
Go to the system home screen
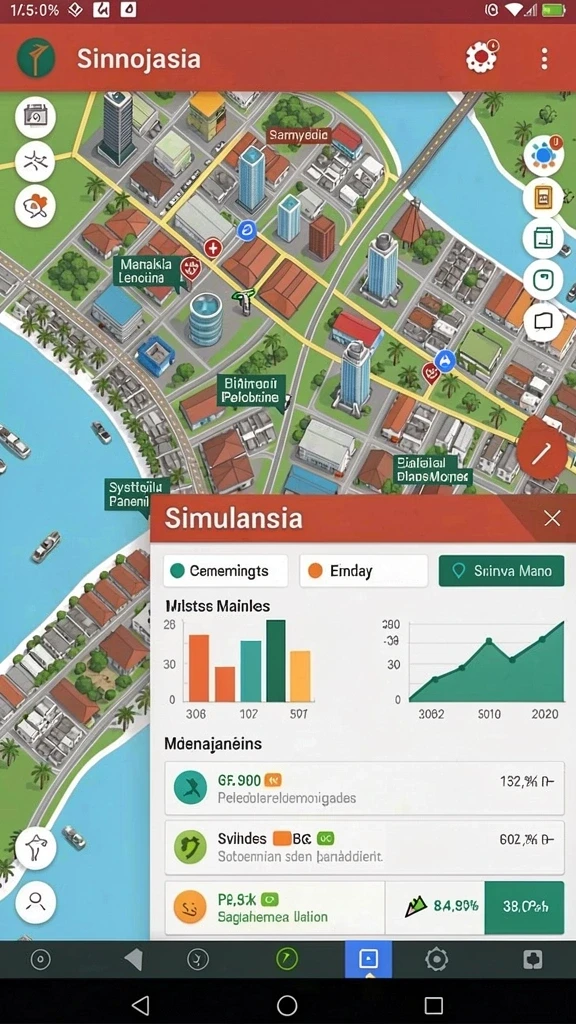(x=287, y=1004)
